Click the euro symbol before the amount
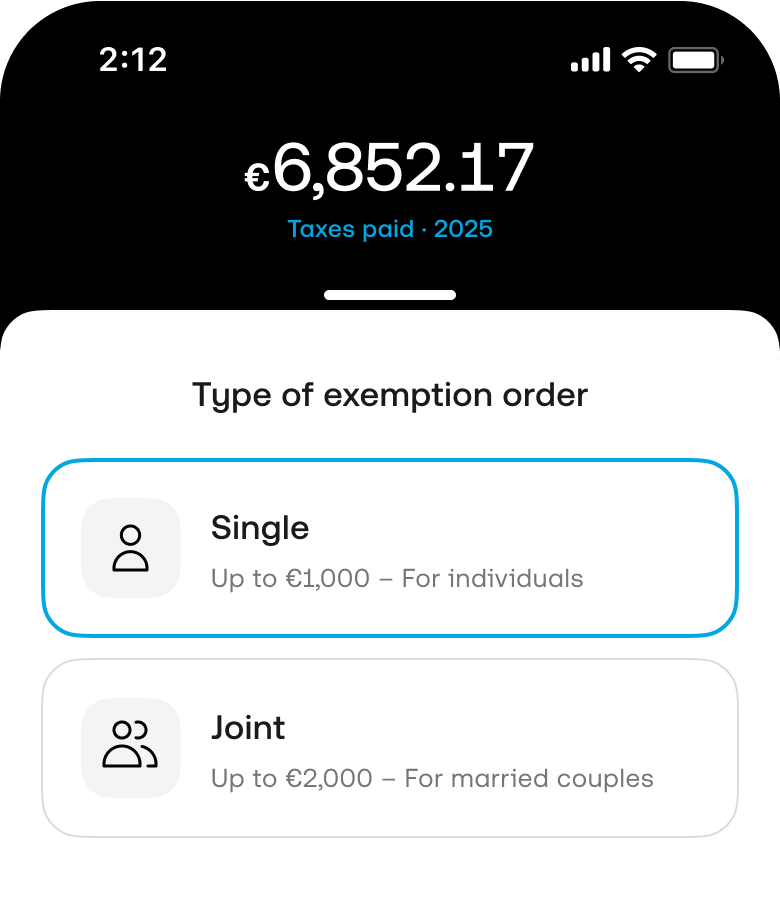 click(257, 177)
